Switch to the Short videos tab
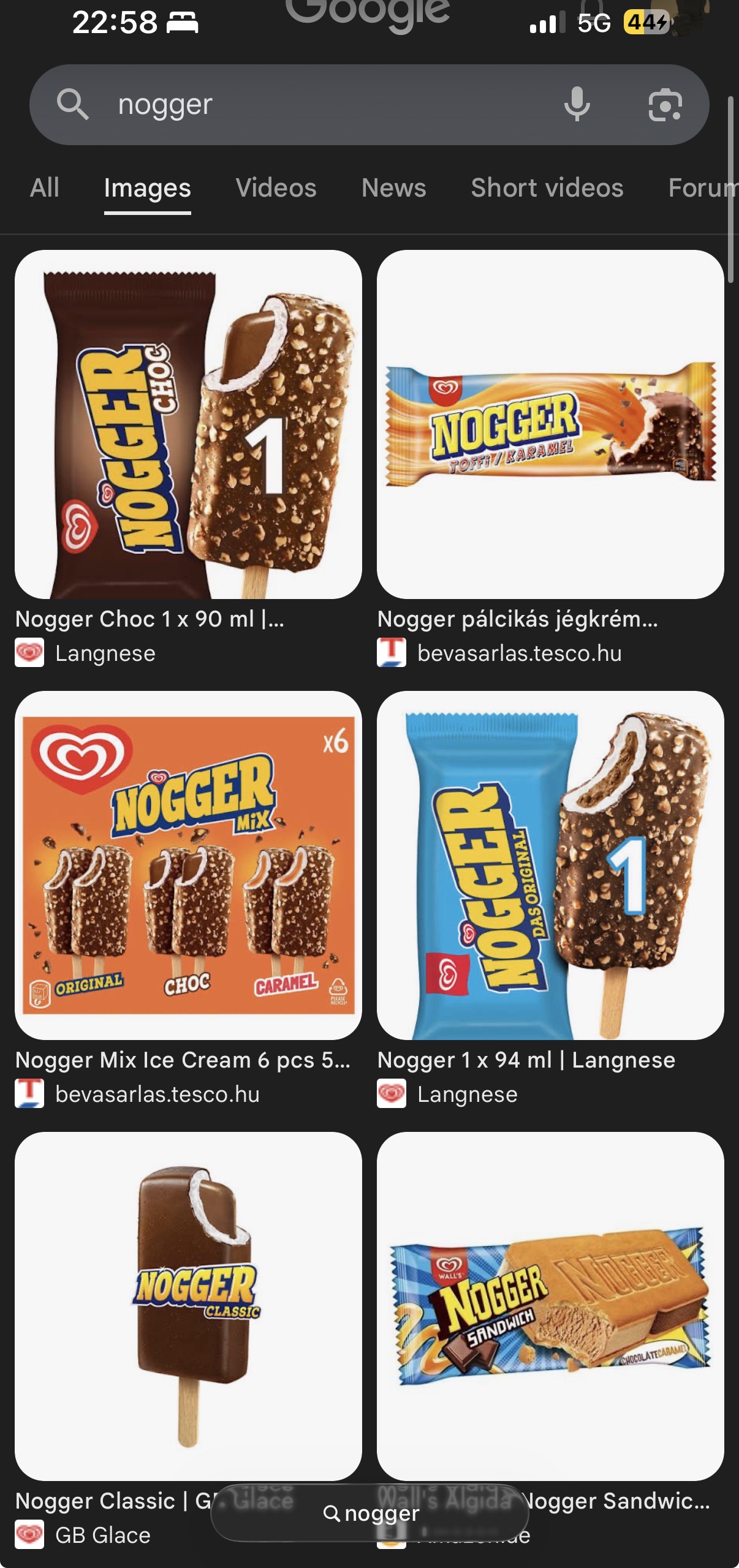 [x=547, y=188]
